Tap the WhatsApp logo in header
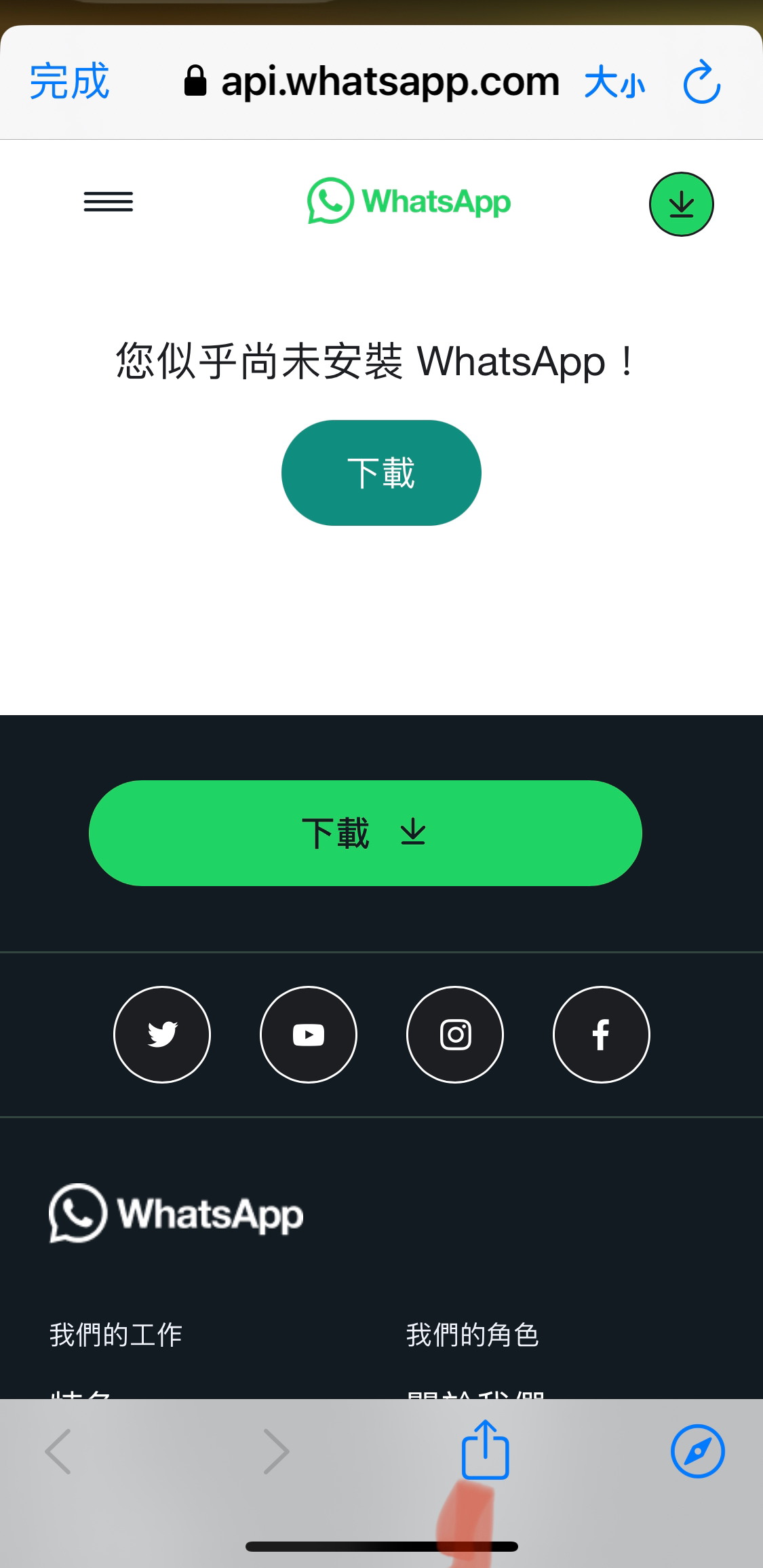Viewport: 763px width, 1568px height. coord(409,202)
